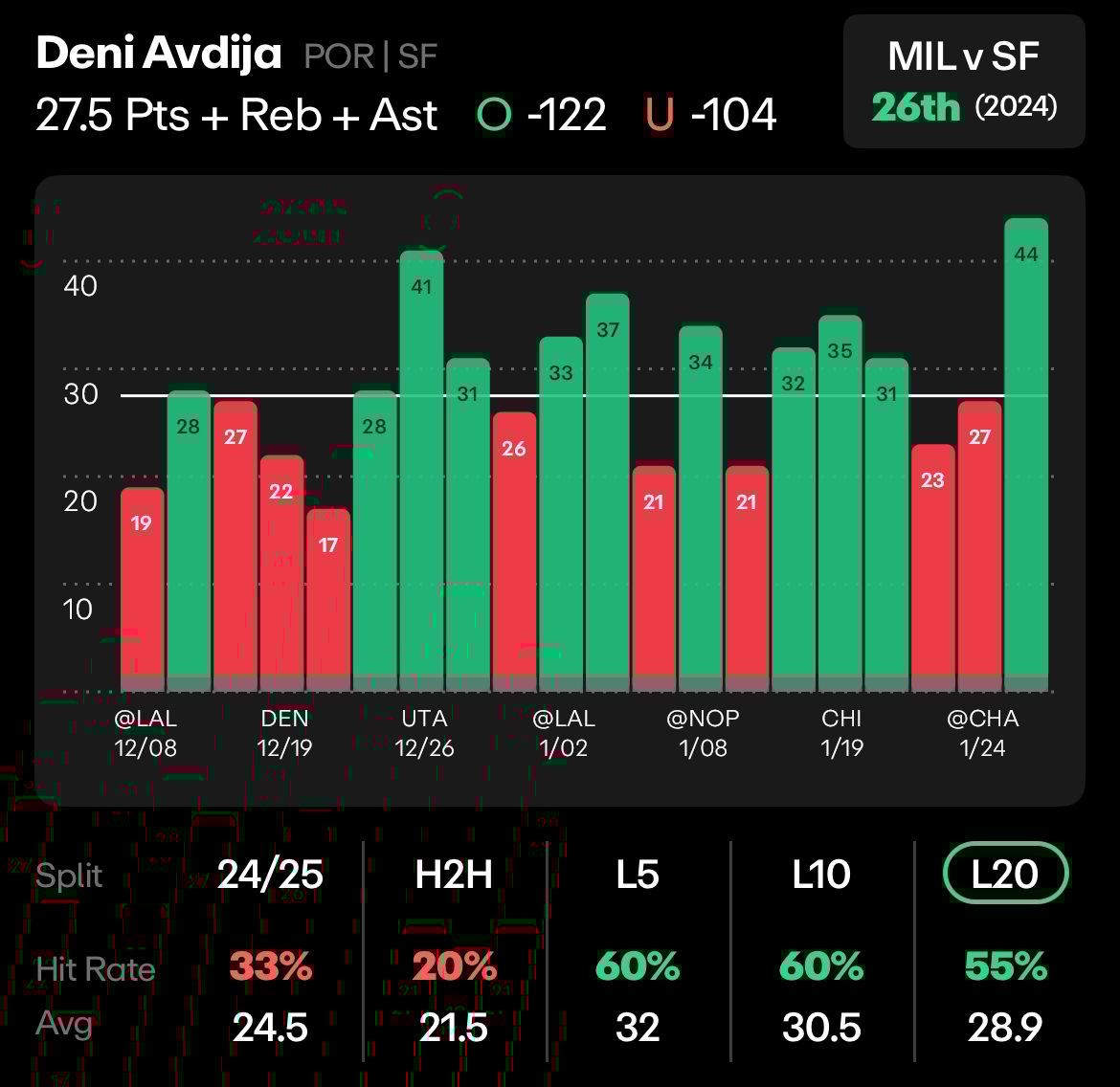
Task: Select the H2H split
Action: [454, 874]
